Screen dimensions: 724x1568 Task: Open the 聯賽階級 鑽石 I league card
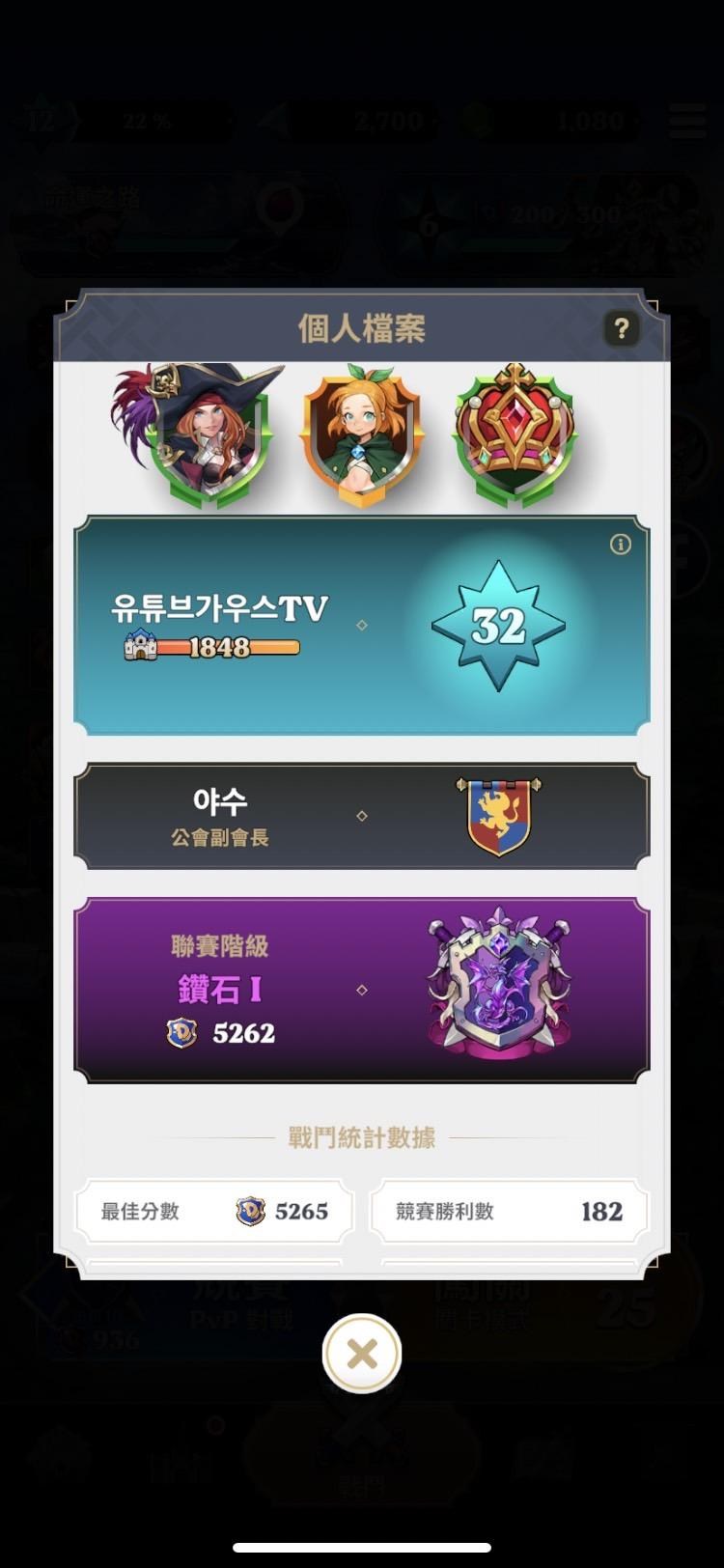[x=362, y=990]
